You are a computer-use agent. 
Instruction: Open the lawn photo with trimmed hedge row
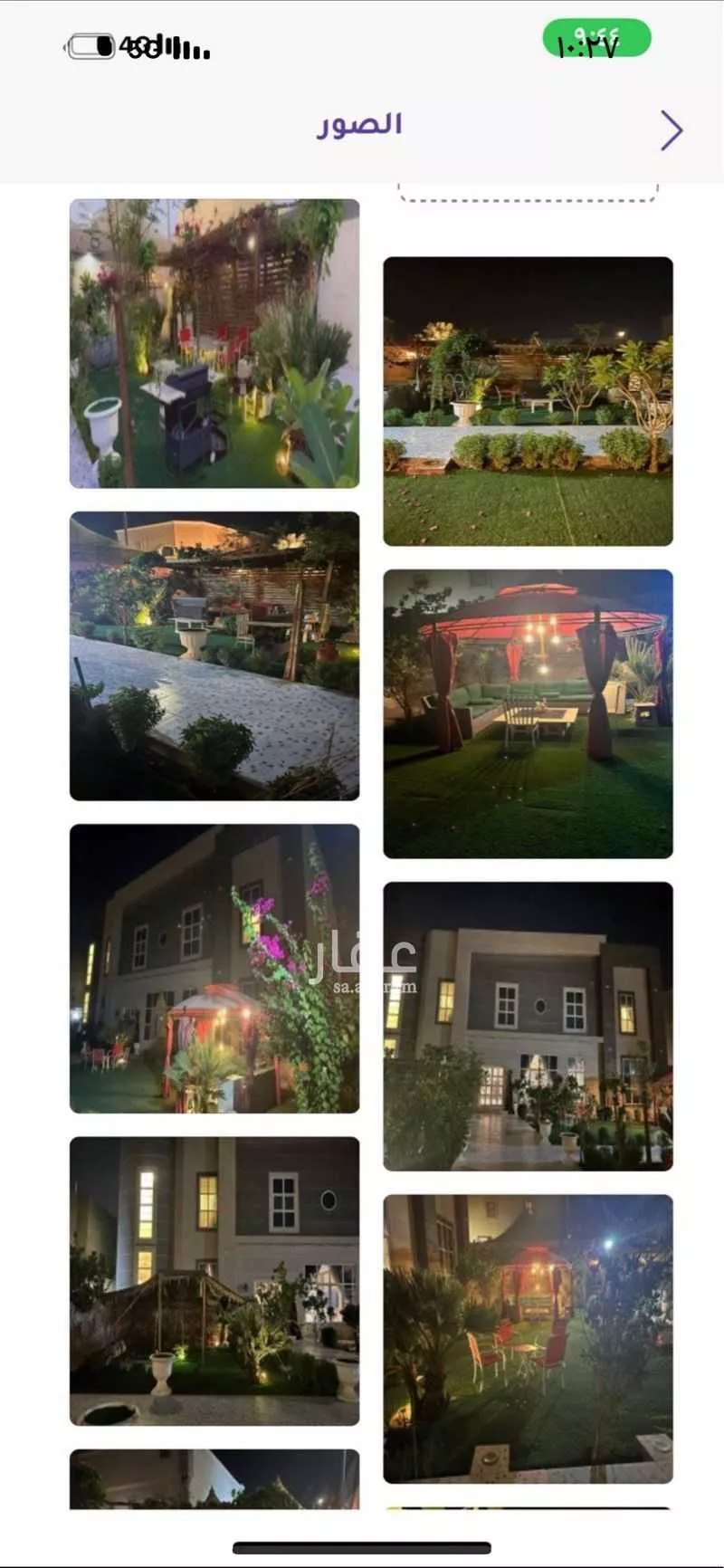click(528, 401)
